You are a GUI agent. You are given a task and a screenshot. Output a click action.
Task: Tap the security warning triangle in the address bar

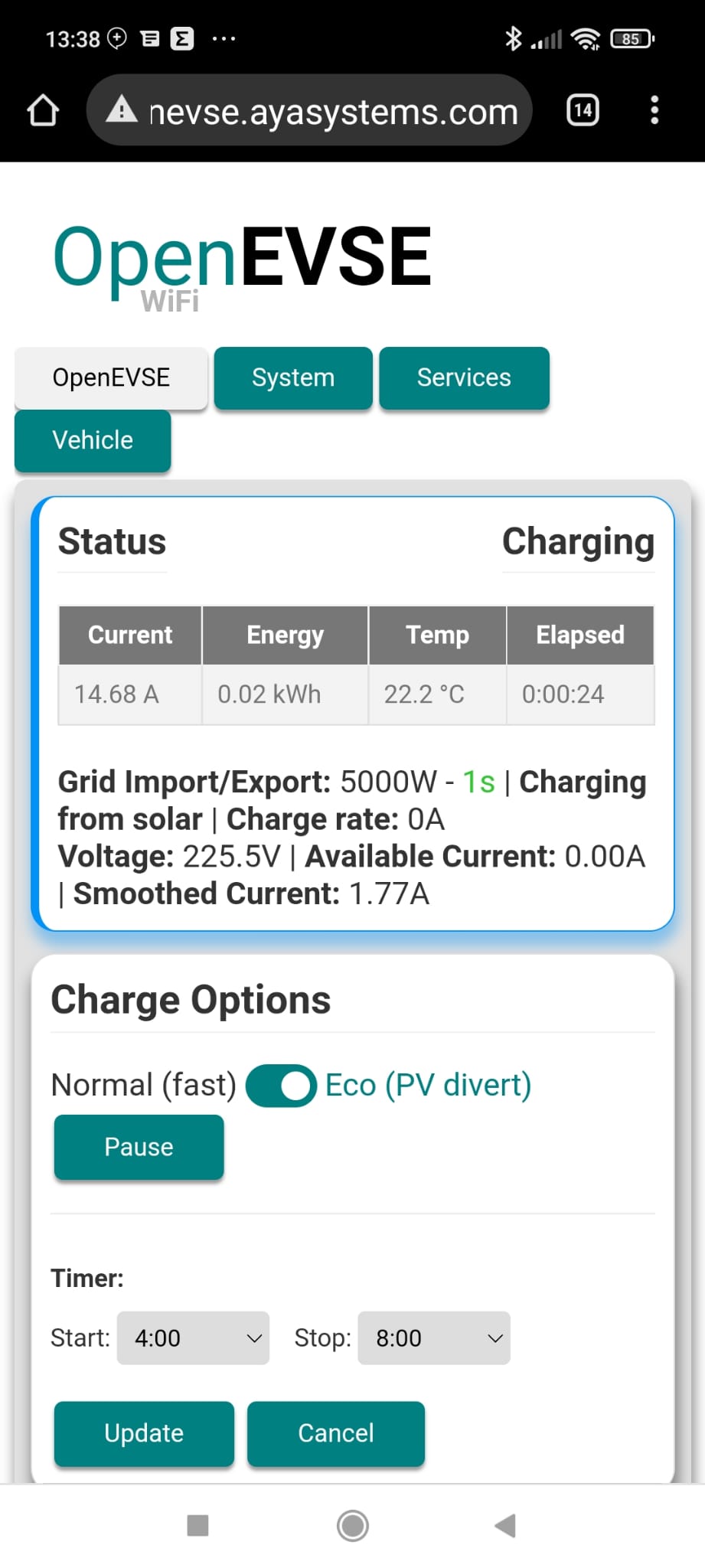[122, 110]
